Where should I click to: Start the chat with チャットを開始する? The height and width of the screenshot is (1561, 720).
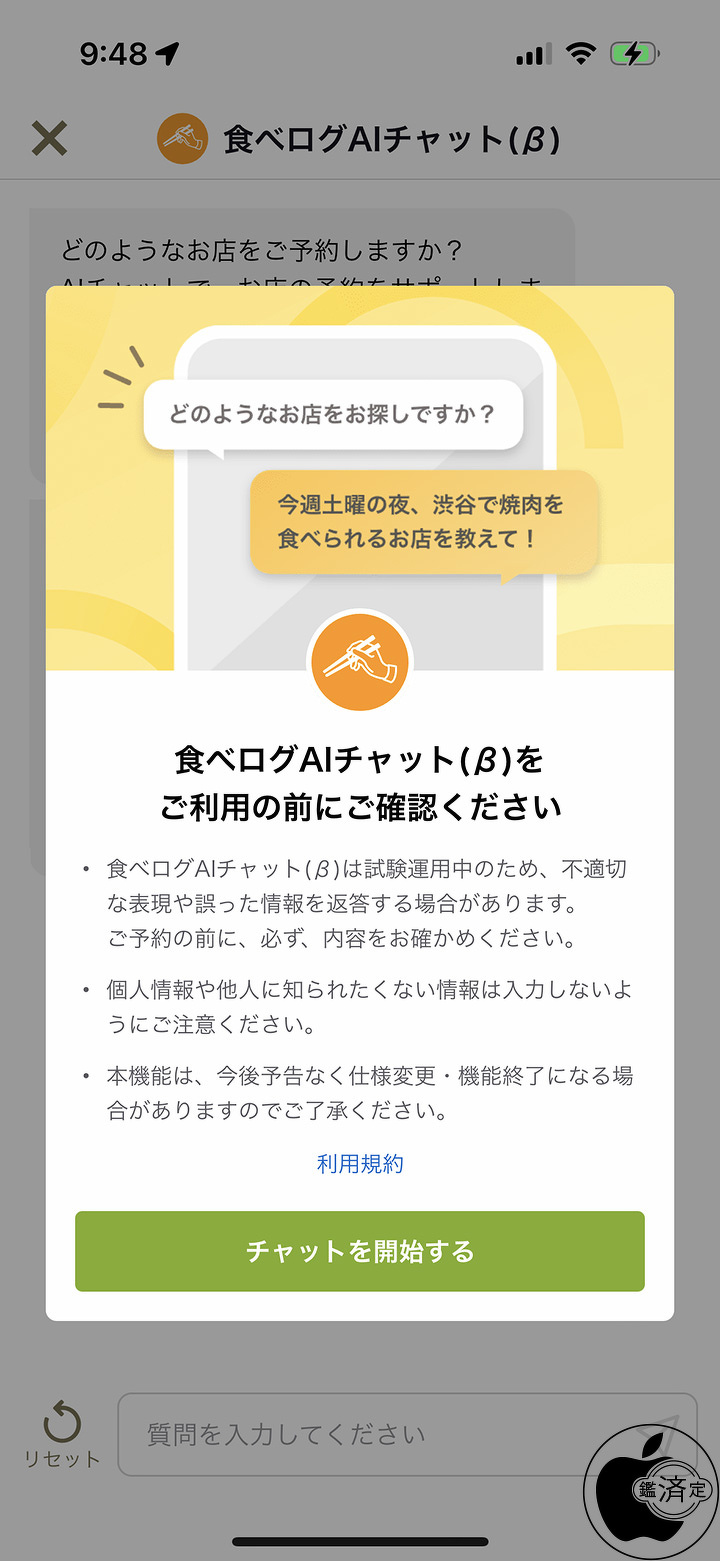pos(360,1251)
